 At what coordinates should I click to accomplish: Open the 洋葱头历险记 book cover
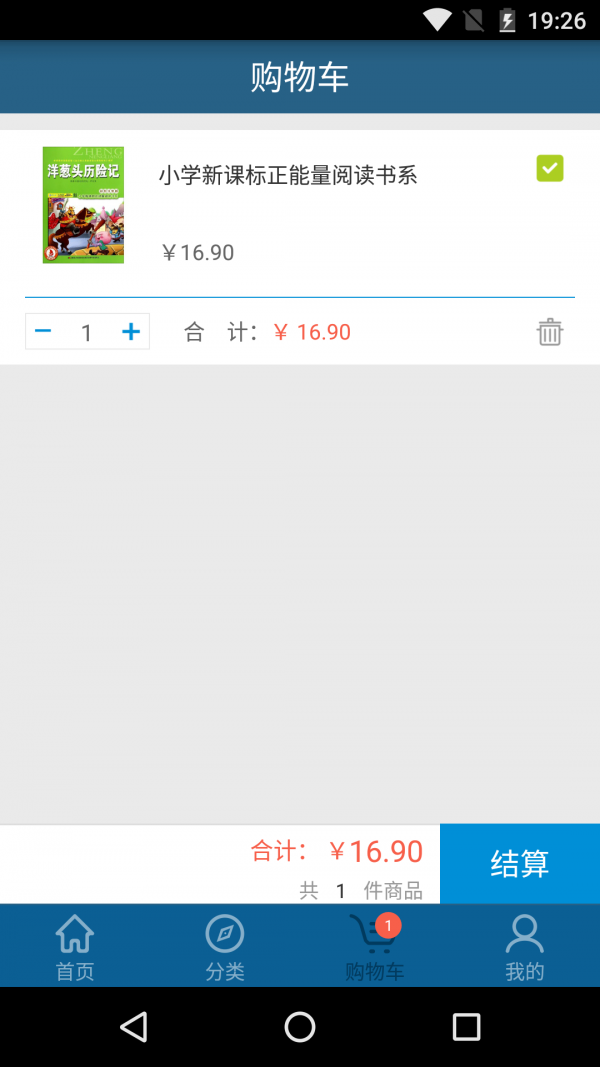coord(83,205)
